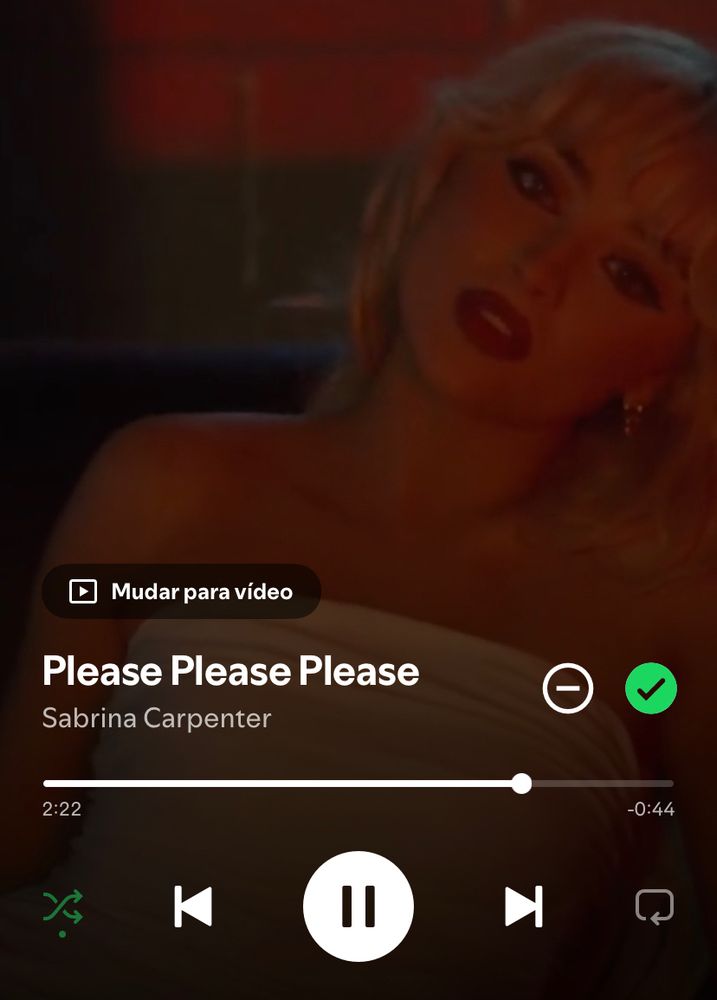Skip to the next track
Image resolution: width=717 pixels, height=1000 pixels.
tap(523, 906)
